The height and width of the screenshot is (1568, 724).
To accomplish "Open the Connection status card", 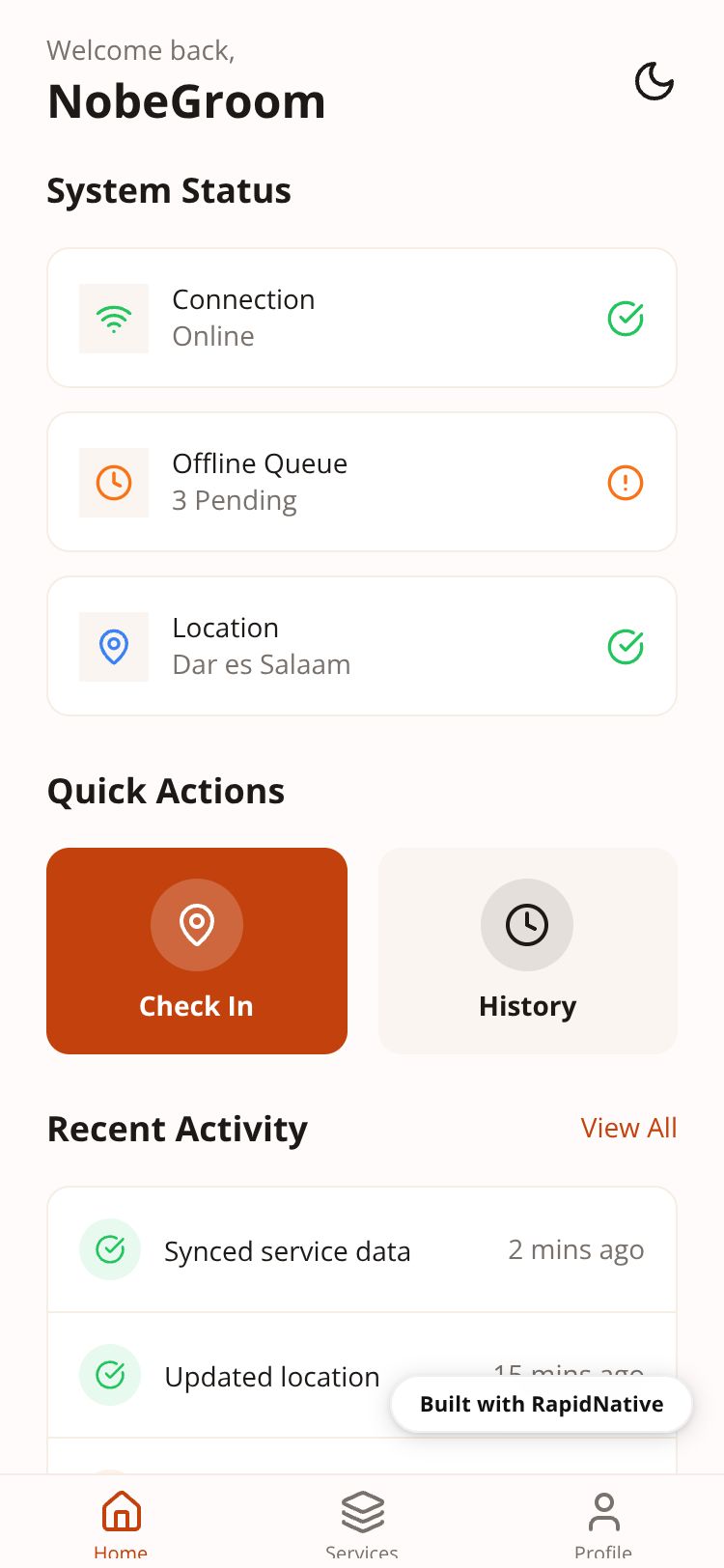I will pyautogui.click(x=362, y=318).
